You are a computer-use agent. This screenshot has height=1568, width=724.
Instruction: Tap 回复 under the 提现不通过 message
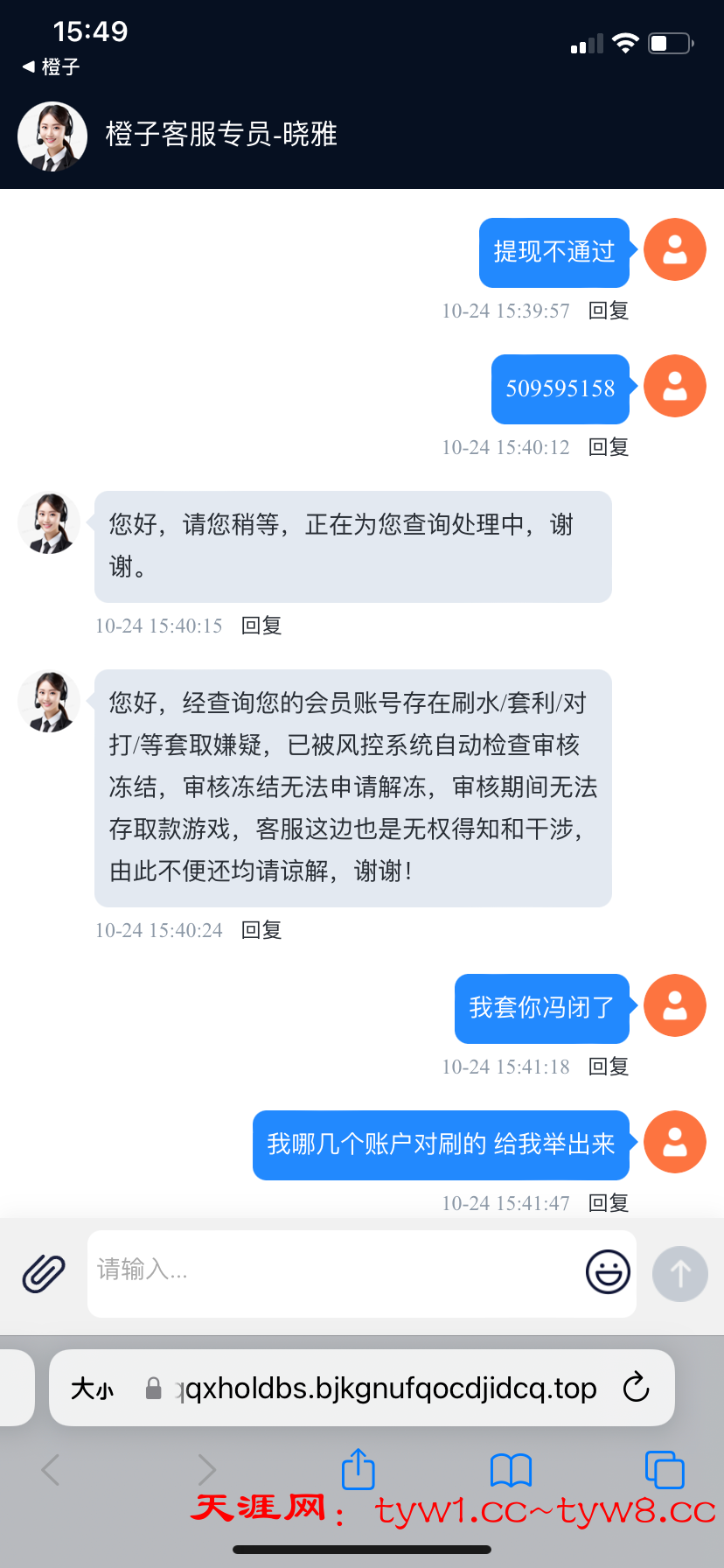click(609, 311)
